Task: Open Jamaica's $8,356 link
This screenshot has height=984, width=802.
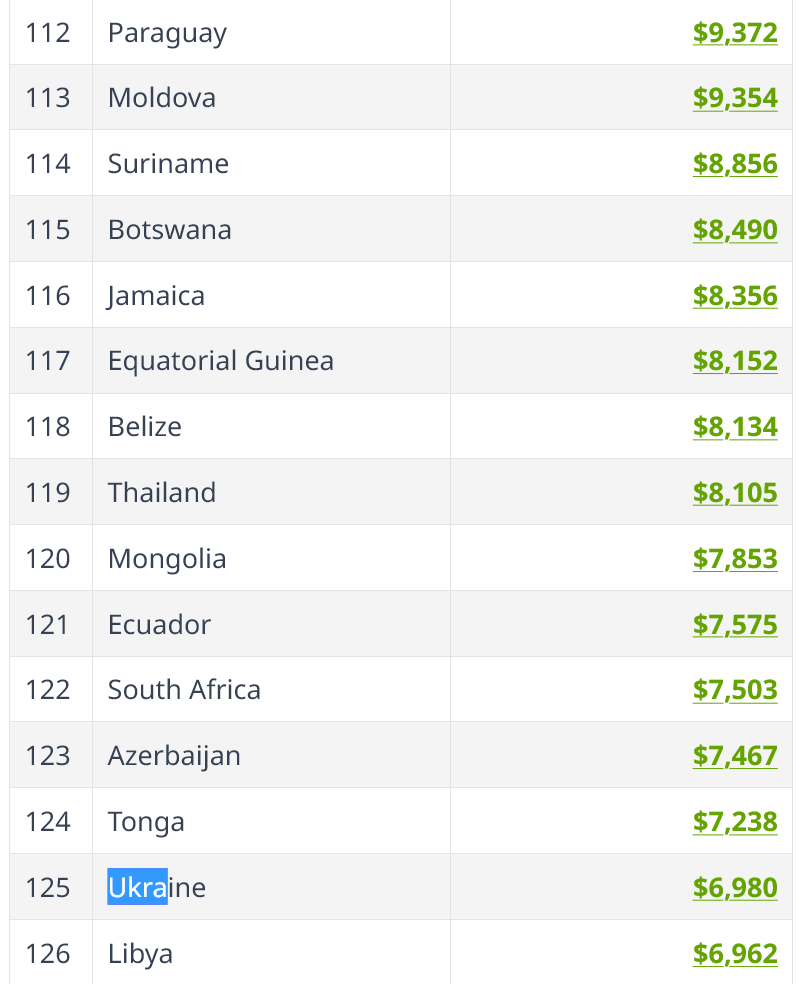Action: (x=735, y=296)
